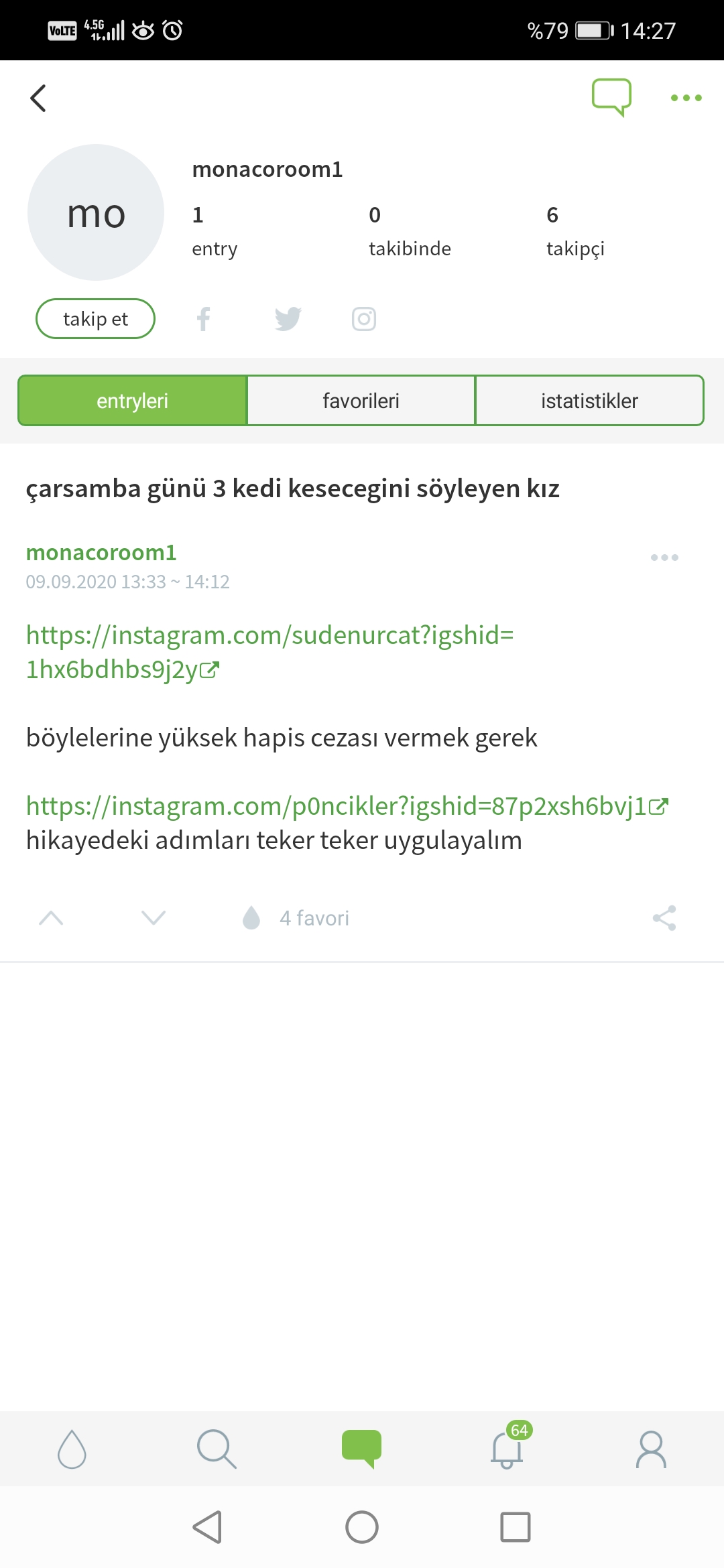Open the user's Twitter profile
Image resolution: width=724 pixels, height=1568 pixels.
coord(288,319)
